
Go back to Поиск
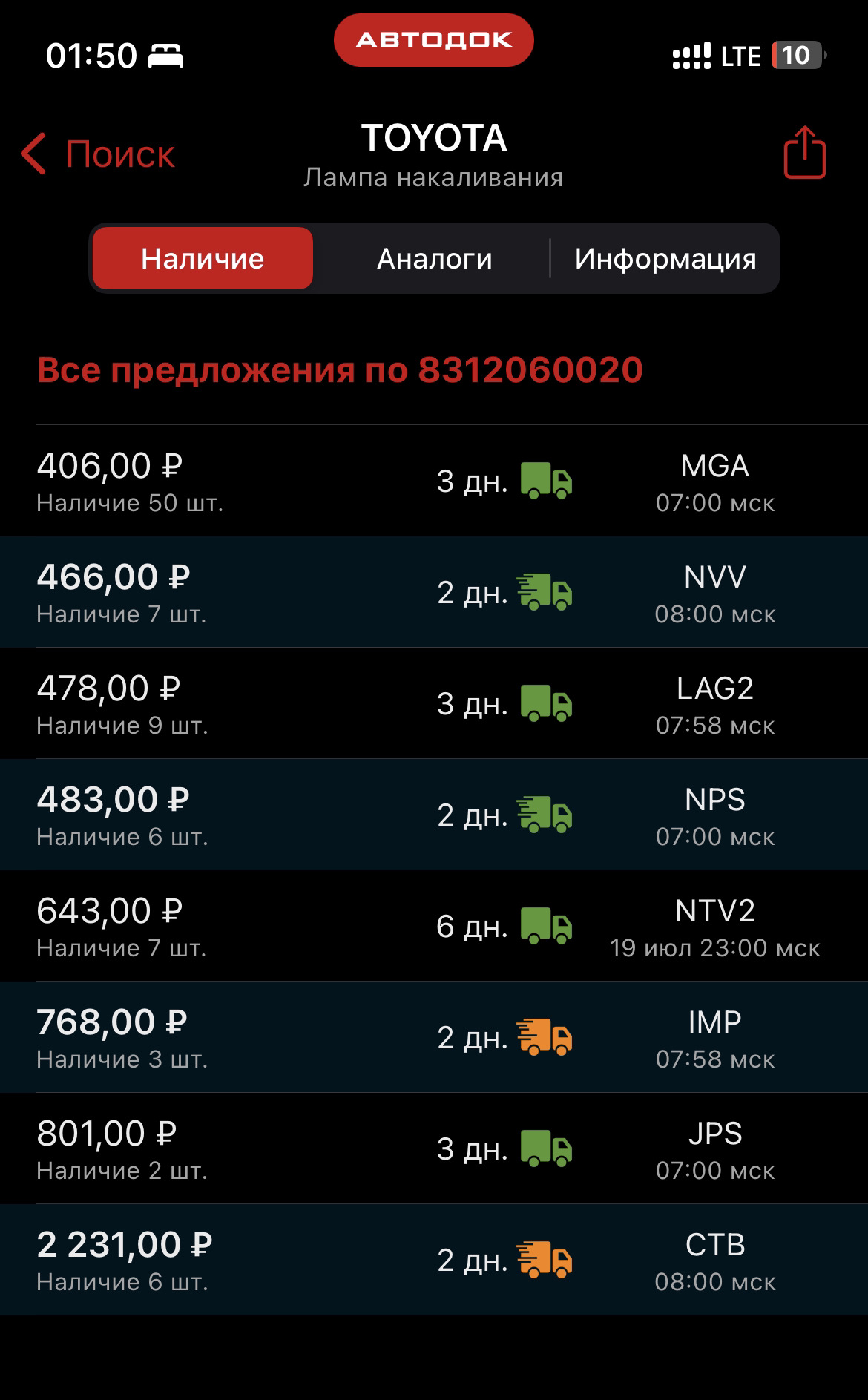pos(99,154)
